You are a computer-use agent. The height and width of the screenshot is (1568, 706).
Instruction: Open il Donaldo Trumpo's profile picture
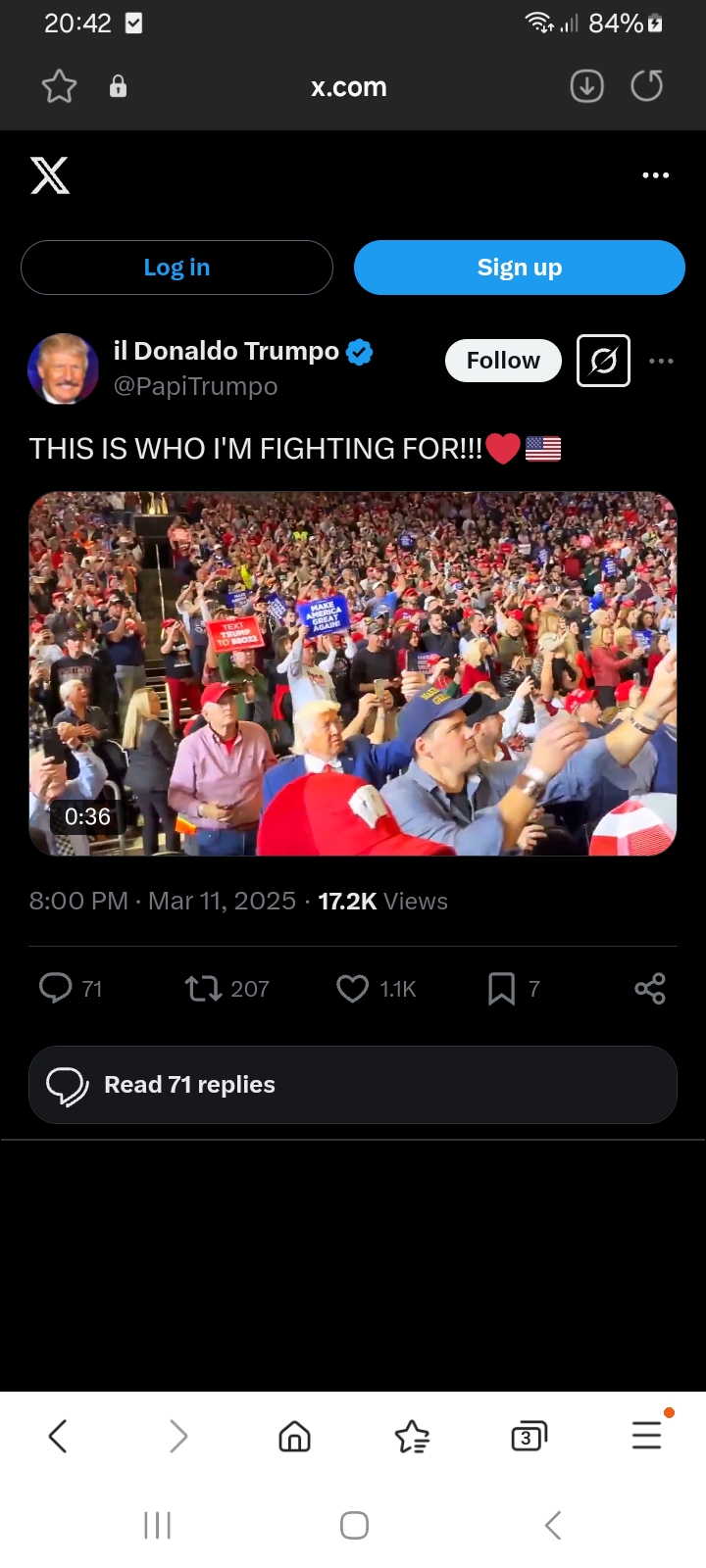[64, 369]
